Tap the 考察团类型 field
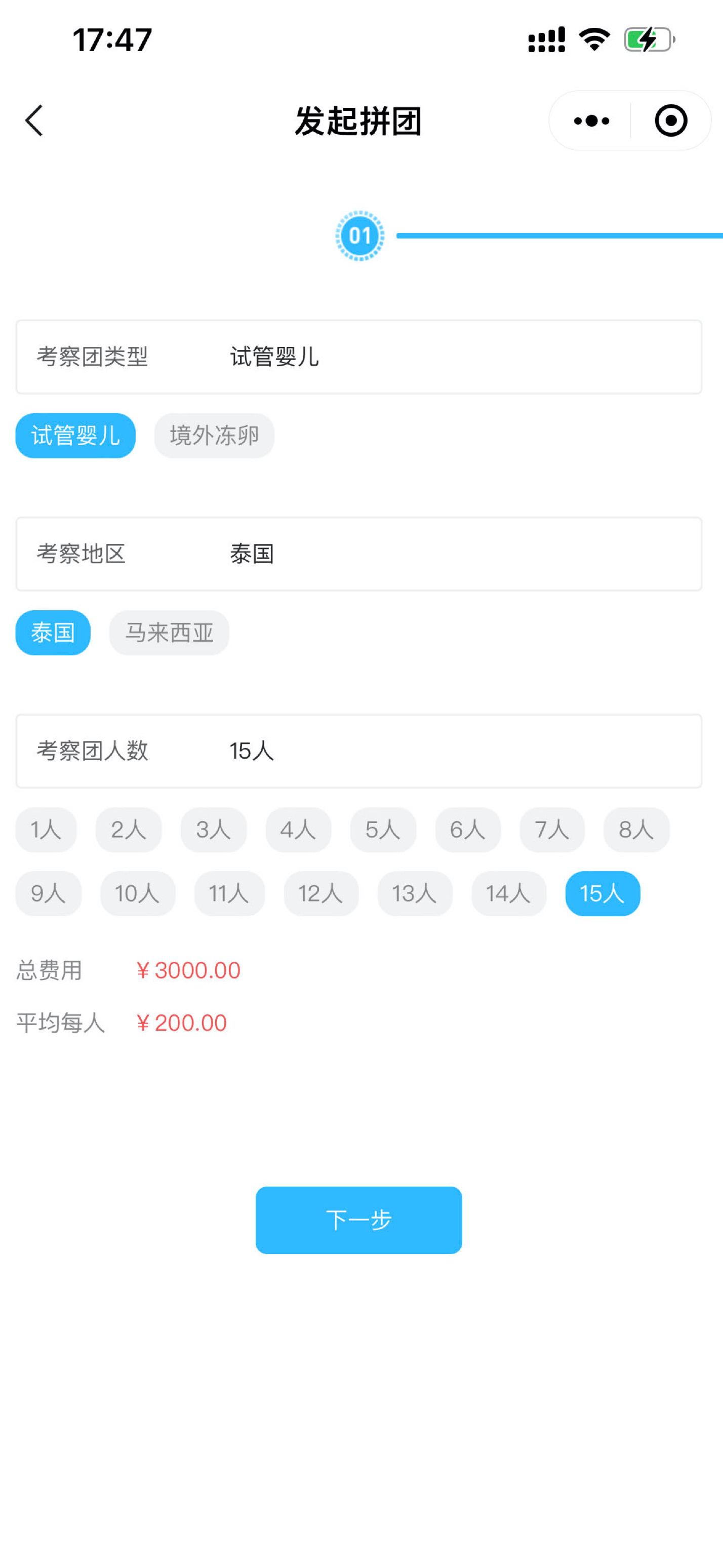The width and height of the screenshot is (723, 1568). [358, 357]
